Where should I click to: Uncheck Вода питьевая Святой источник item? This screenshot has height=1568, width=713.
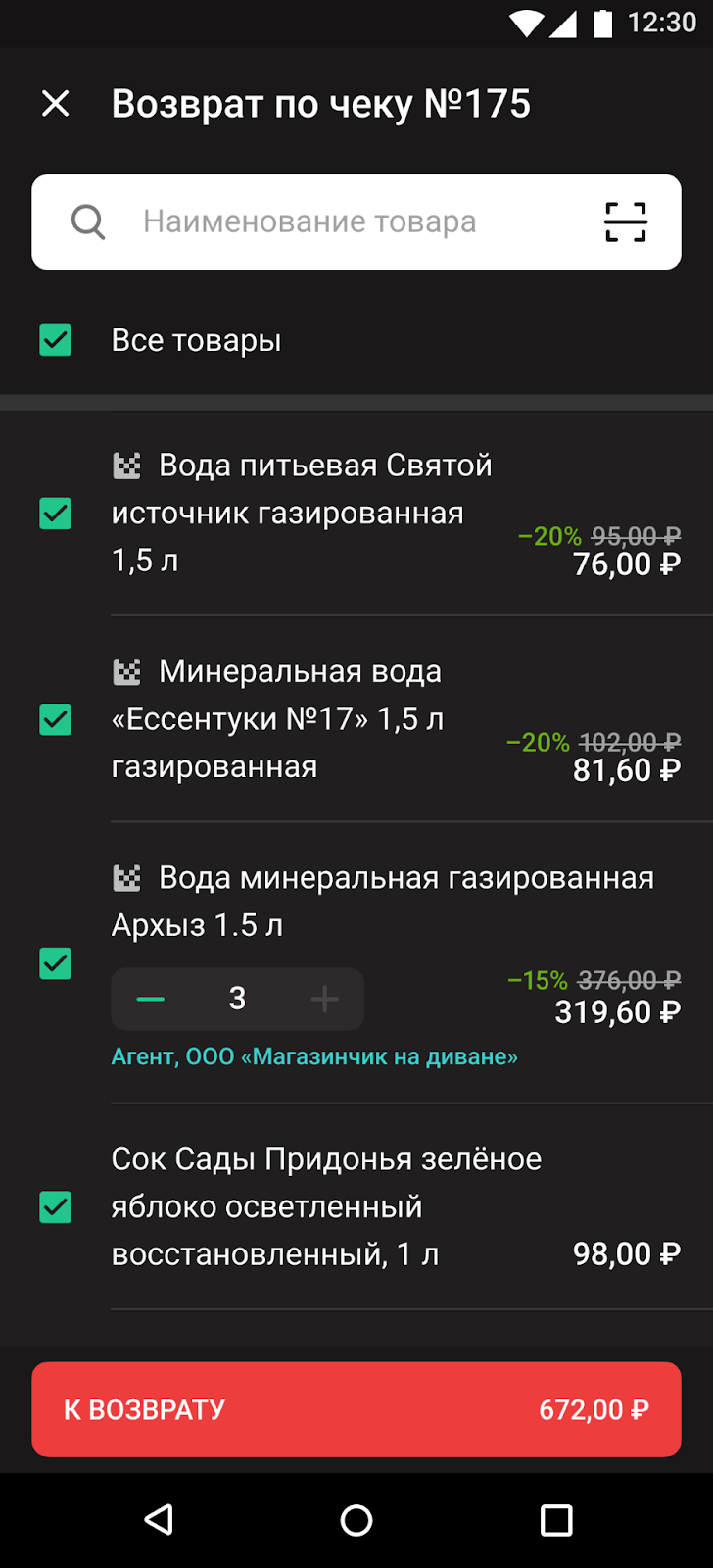[x=56, y=514]
